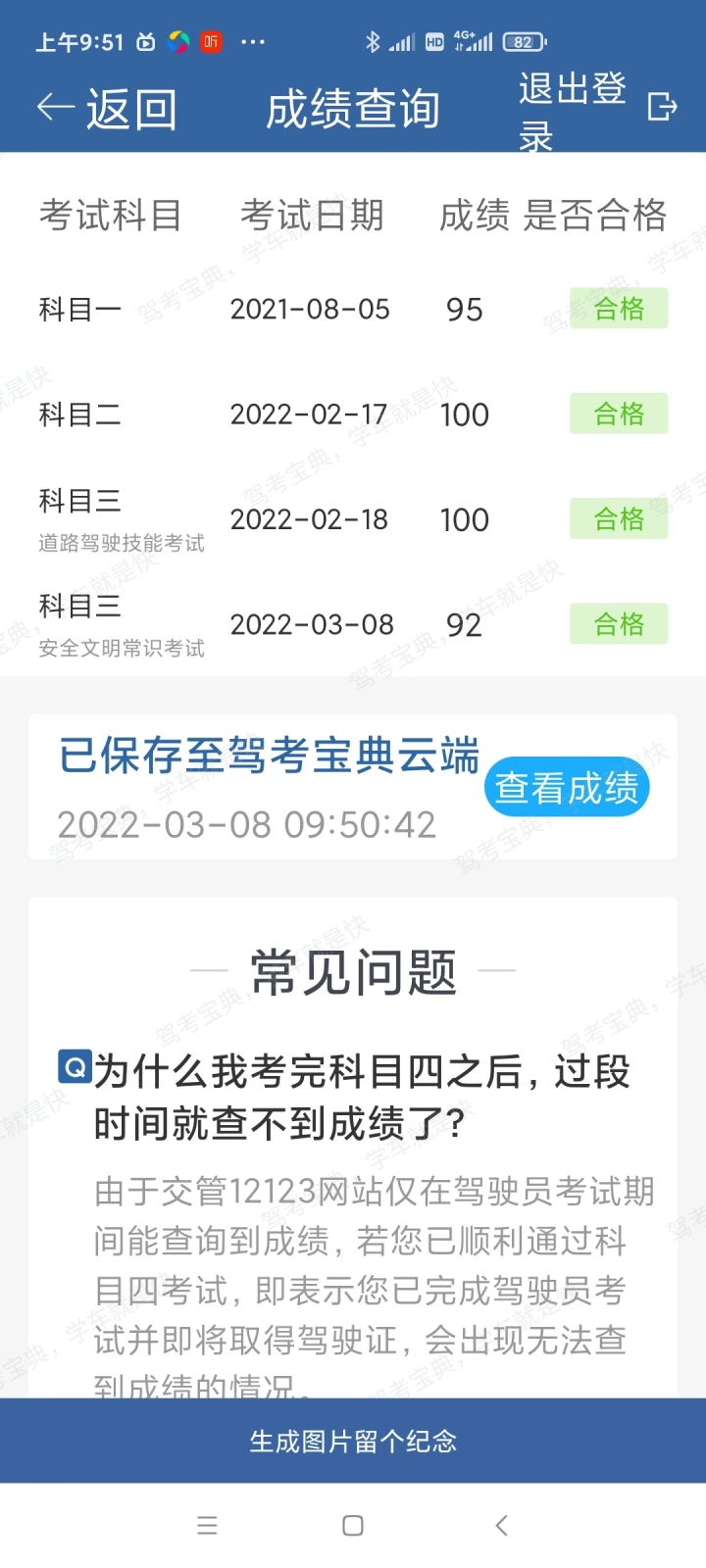
Task: Tap the 查看成绩 button
Action: click(x=567, y=787)
